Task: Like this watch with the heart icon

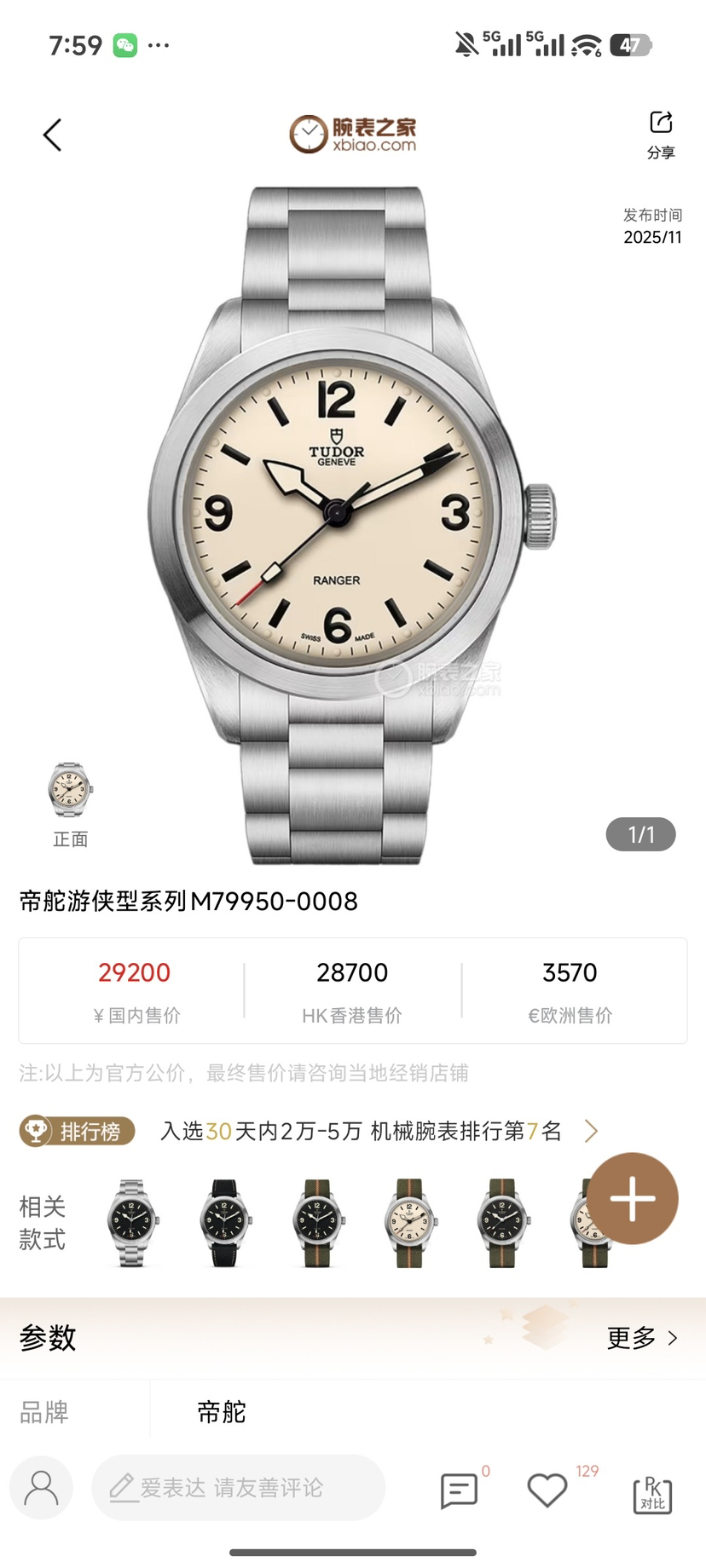Action: (547, 1490)
